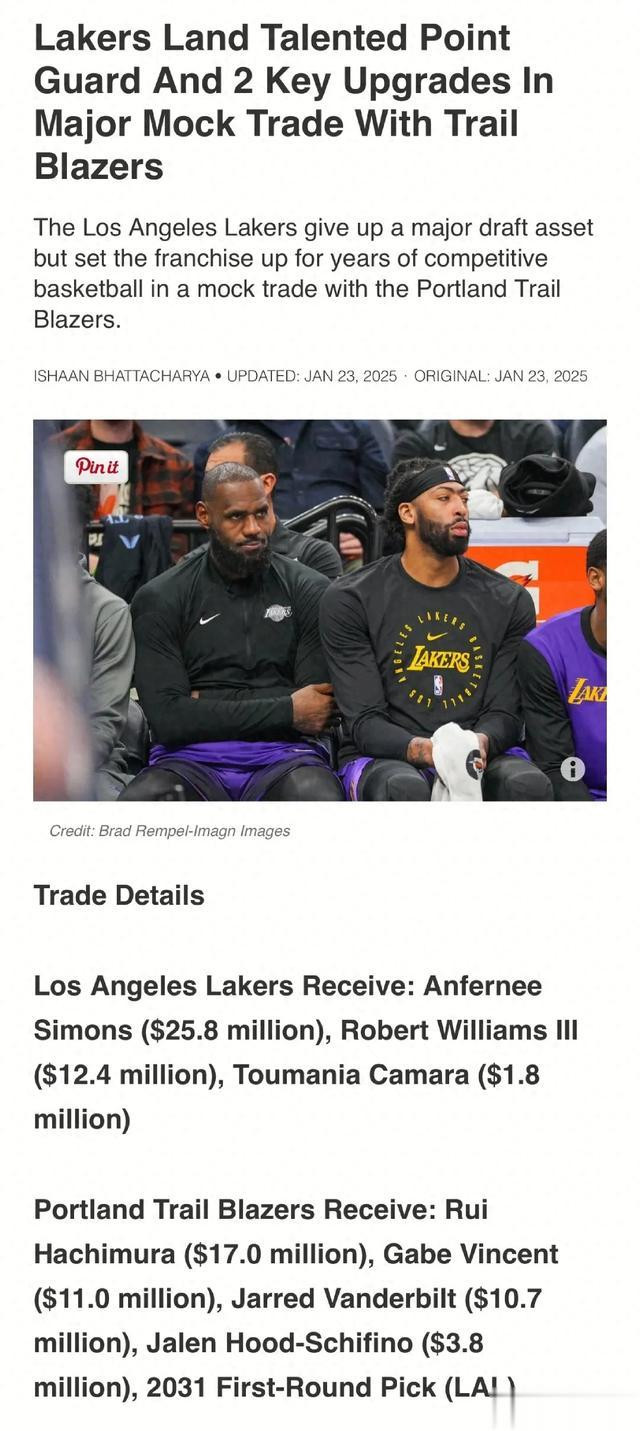Viewport: 640px width, 1431px height.
Task: Pin the article photo with Pin it
Action: [96, 467]
